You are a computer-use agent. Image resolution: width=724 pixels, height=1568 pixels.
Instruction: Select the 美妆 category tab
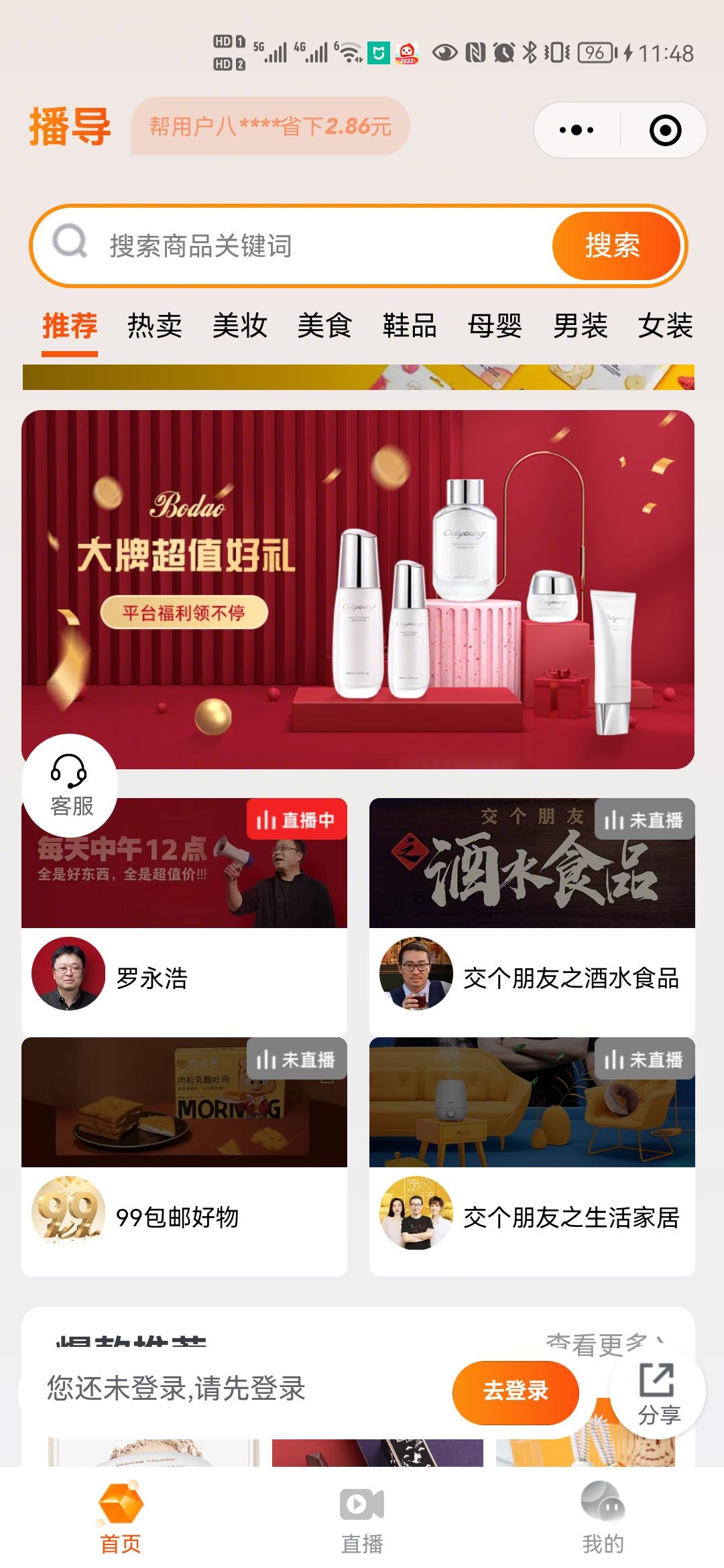(240, 326)
